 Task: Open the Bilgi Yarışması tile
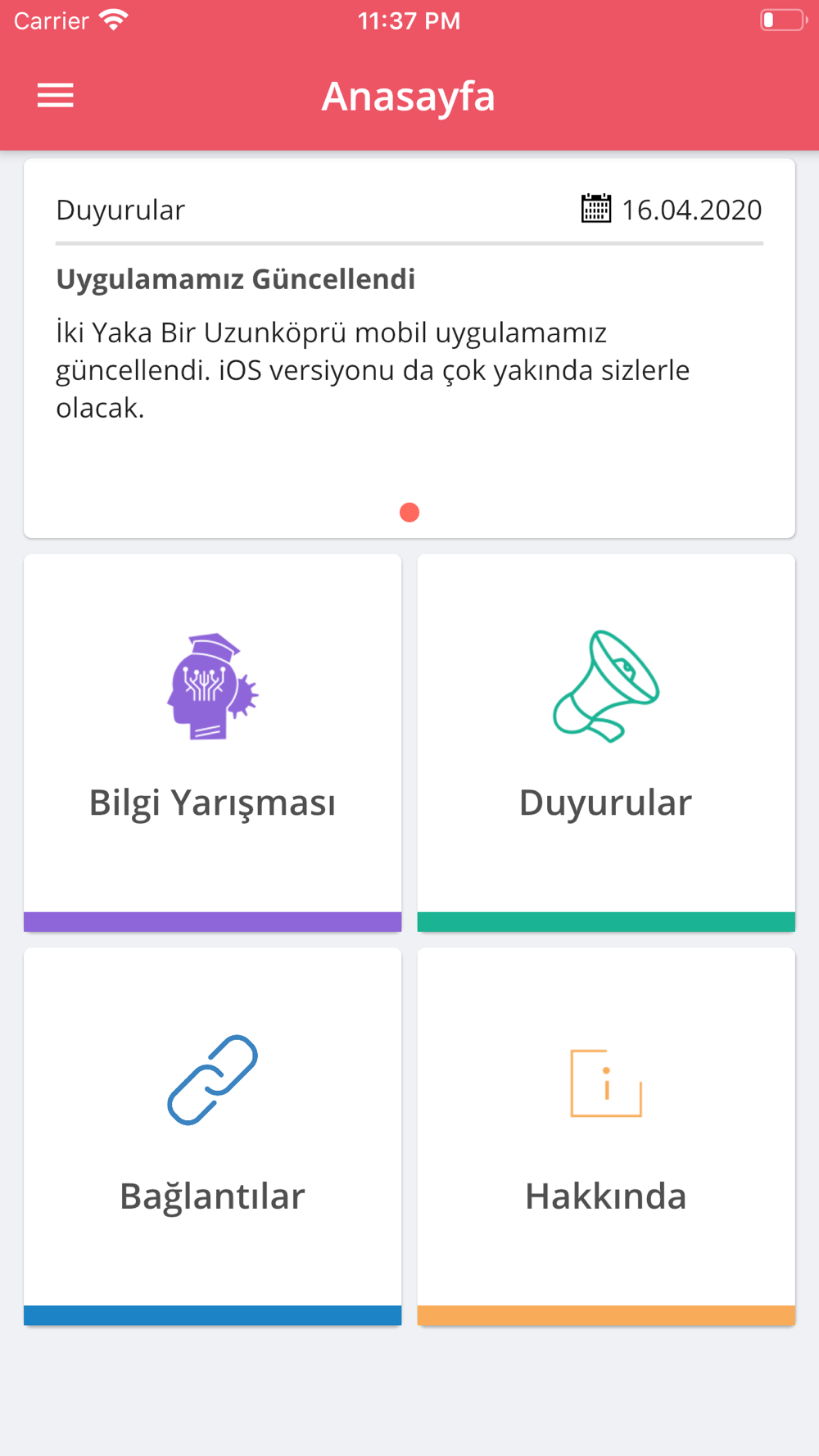pos(213,743)
